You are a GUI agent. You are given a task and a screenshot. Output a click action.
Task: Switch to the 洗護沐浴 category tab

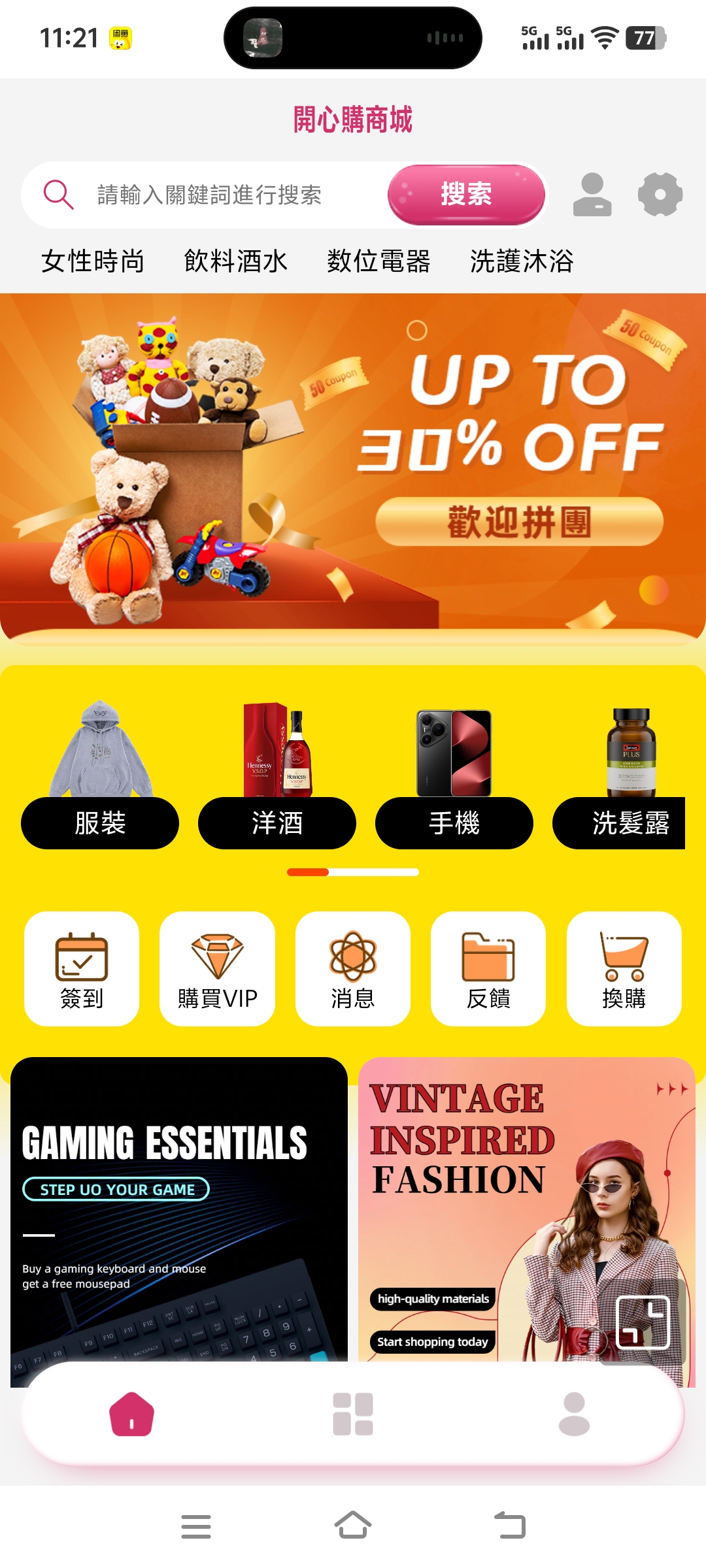[522, 261]
